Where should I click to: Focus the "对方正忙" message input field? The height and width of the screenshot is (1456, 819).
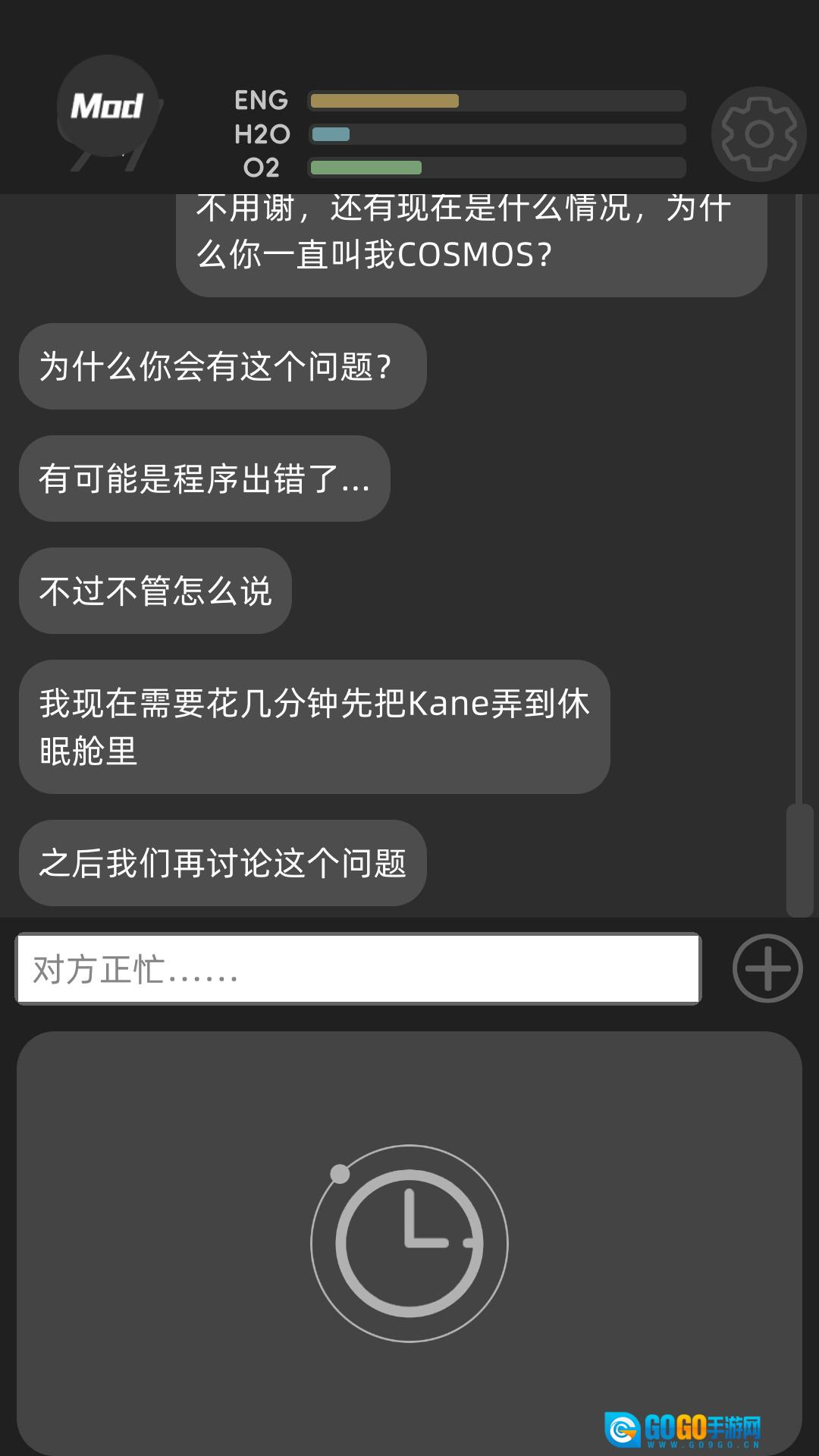[358, 969]
